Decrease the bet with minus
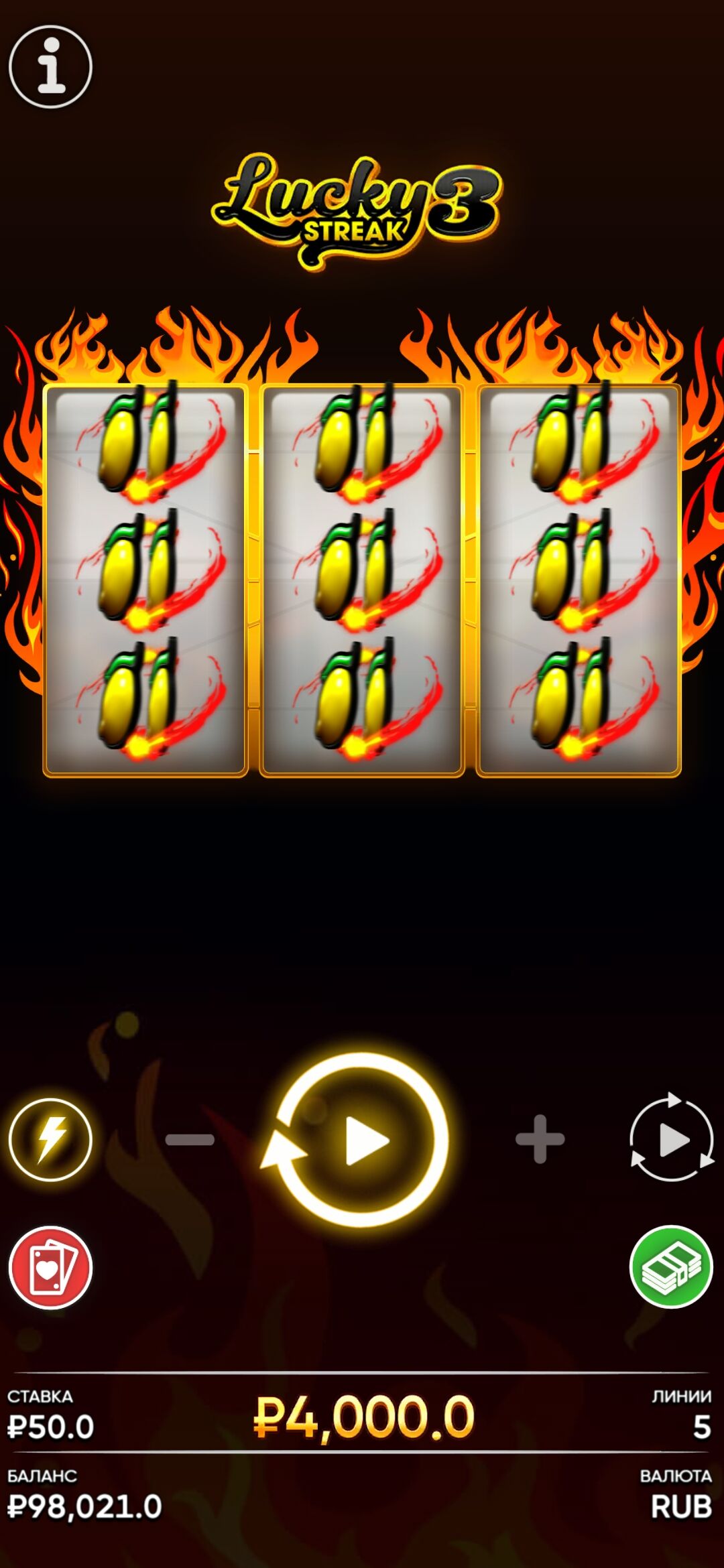 [x=190, y=1139]
